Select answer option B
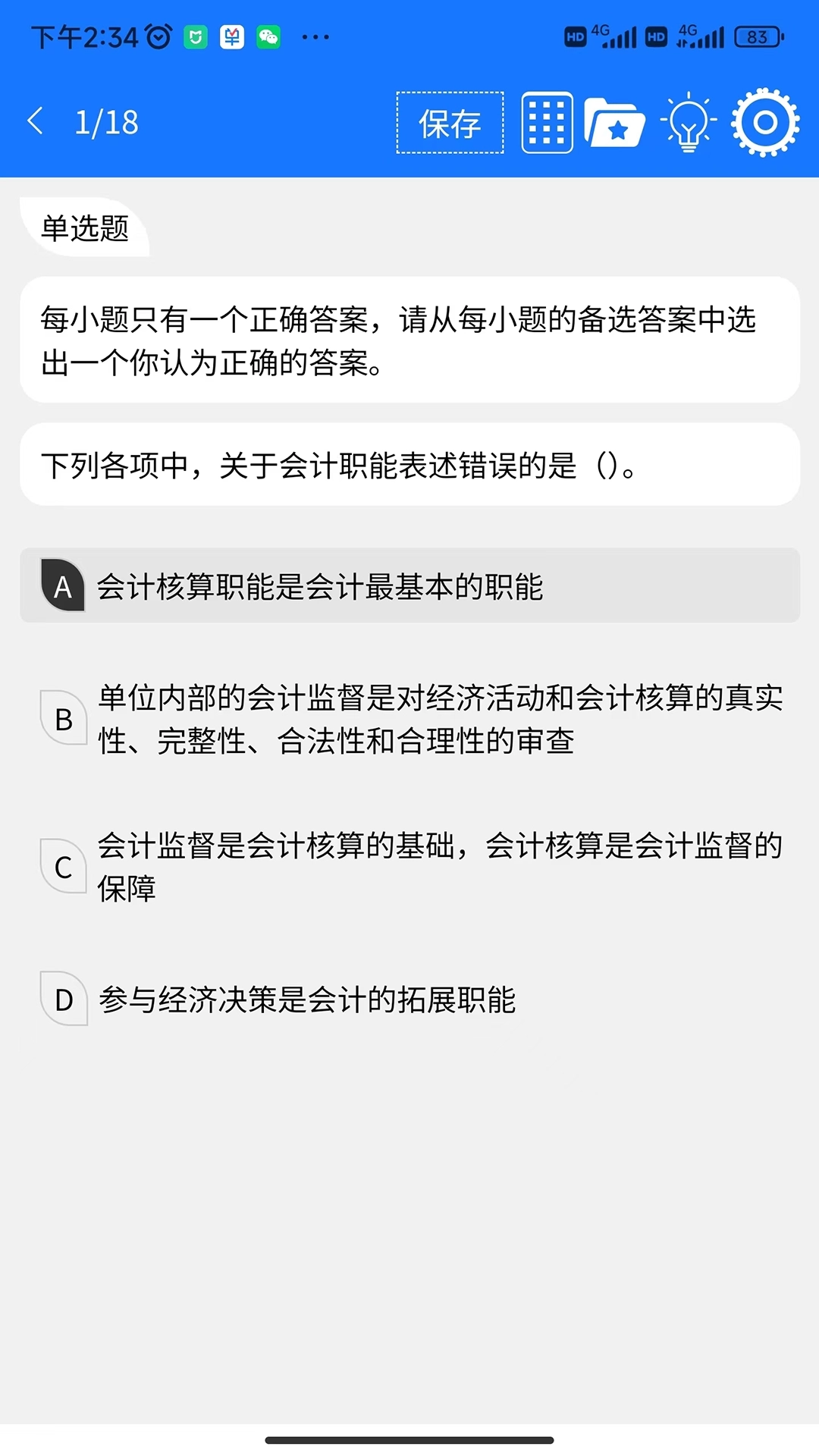Screen dimensions: 819x1456 409,719
